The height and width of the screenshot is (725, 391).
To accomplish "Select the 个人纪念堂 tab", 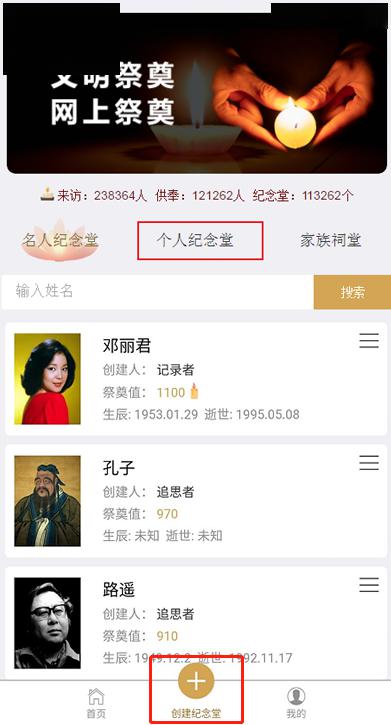I will tap(195, 240).
